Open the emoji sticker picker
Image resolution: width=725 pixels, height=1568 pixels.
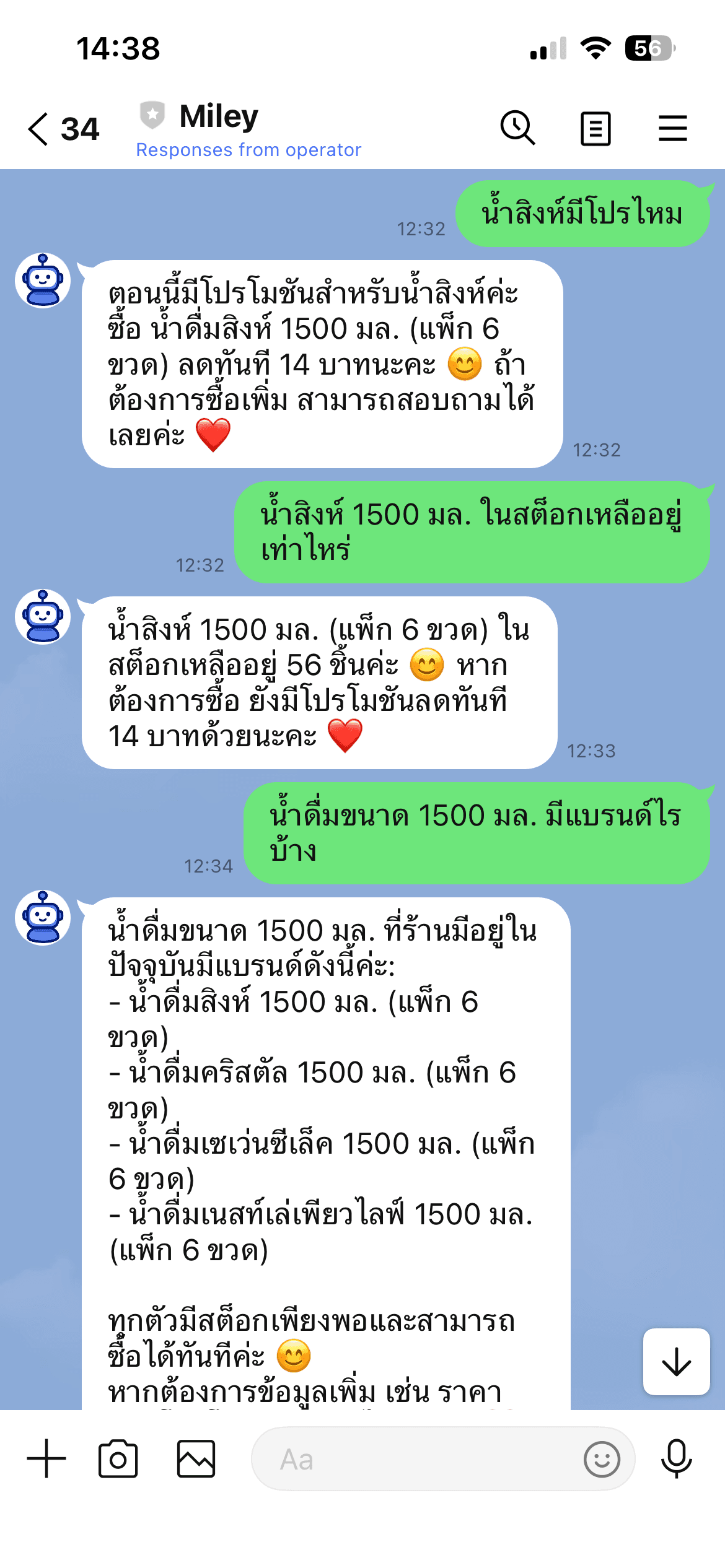click(x=601, y=1459)
